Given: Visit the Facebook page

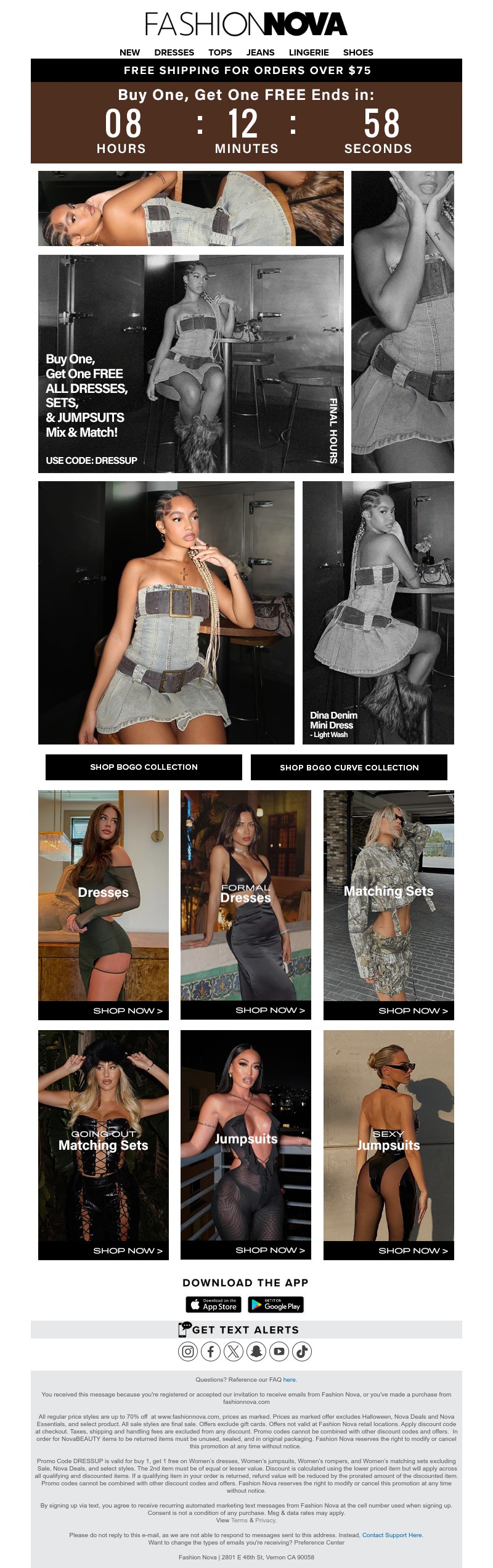Looking at the screenshot, I should pos(211,1351).
